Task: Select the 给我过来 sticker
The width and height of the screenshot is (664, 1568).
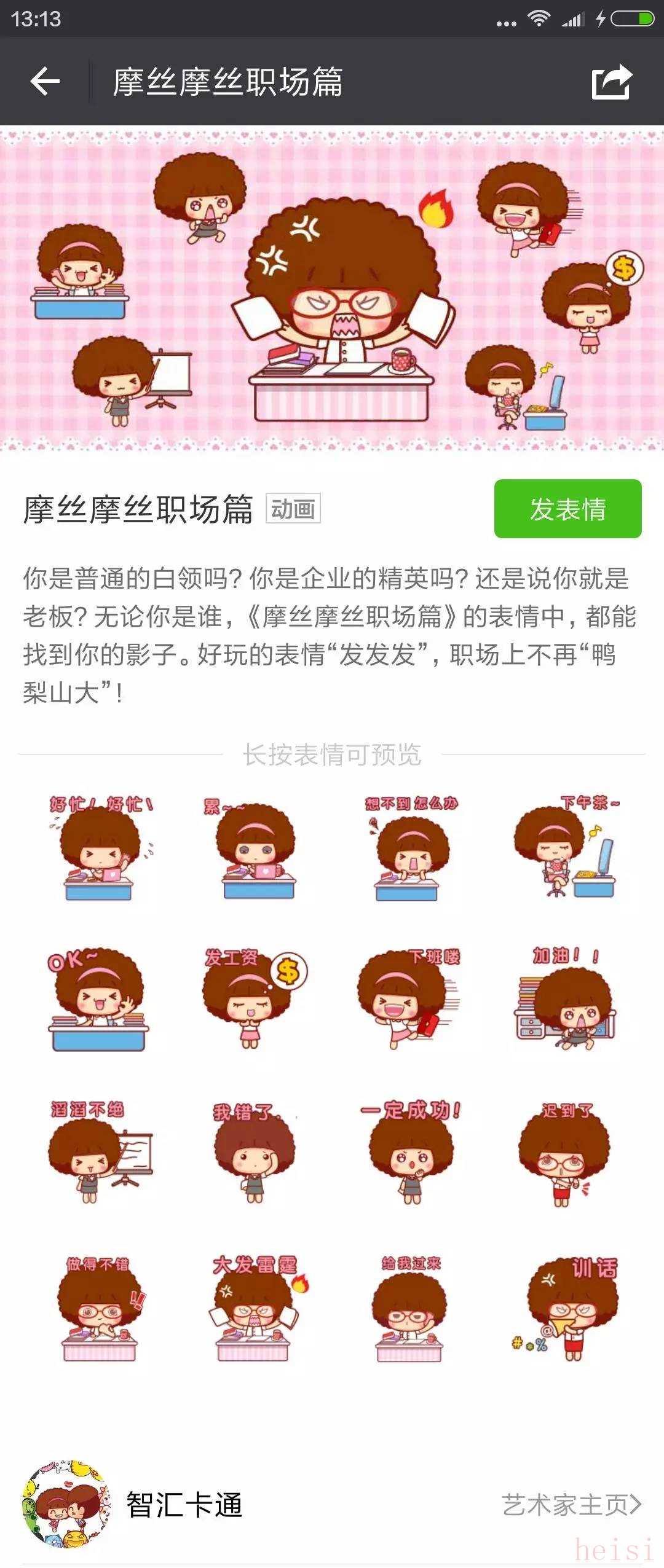Action: [x=410, y=1309]
